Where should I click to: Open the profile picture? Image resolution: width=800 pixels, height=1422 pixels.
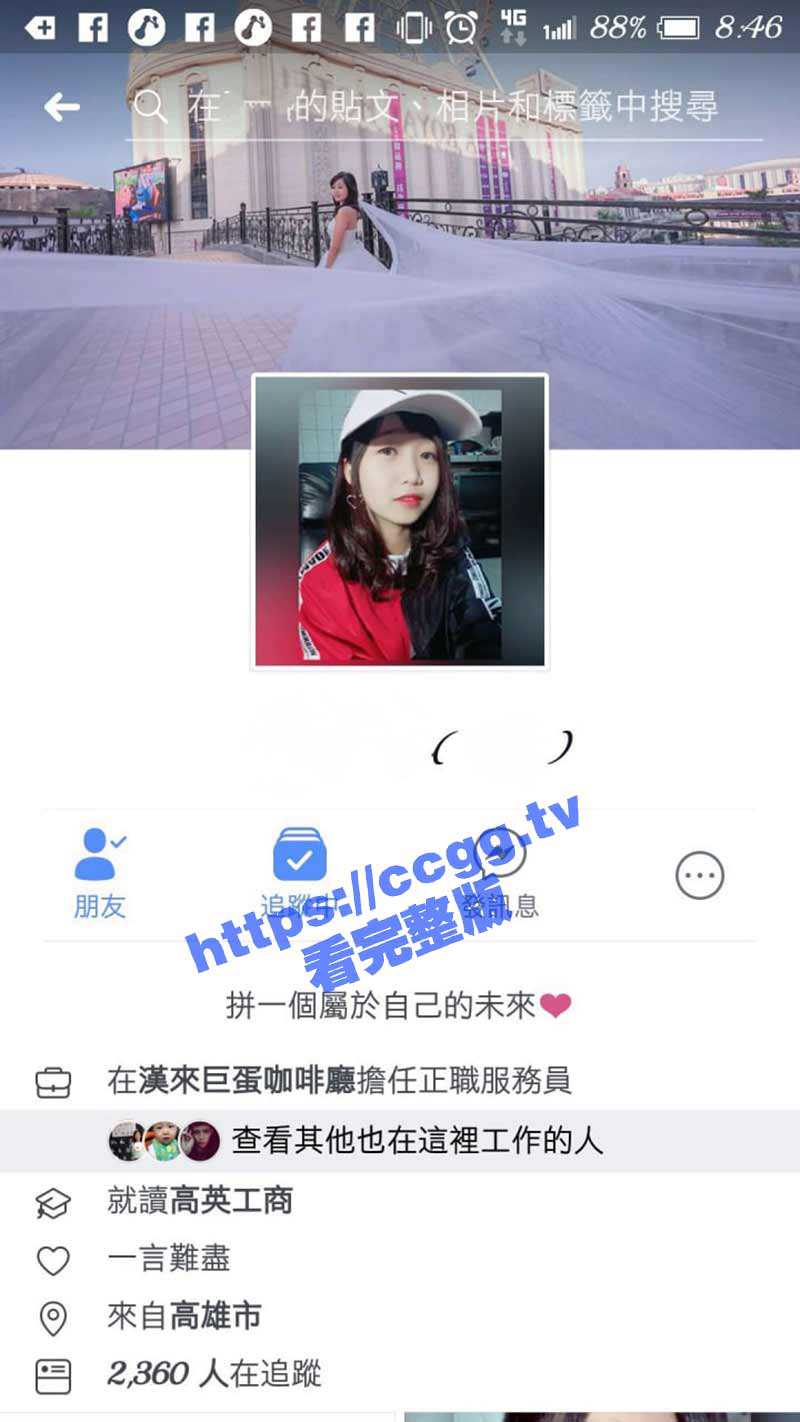[x=400, y=521]
